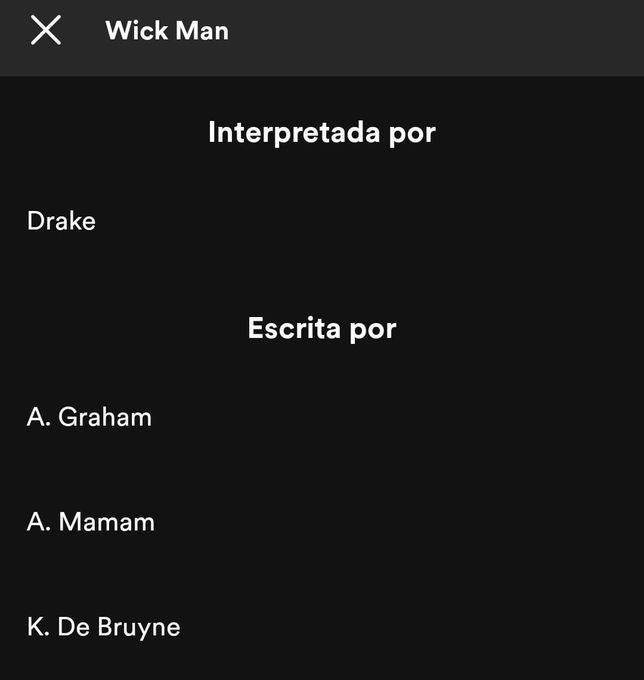Image resolution: width=644 pixels, height=680 pixels.
Task: Close the Wick Man credits screen
Action: pyautogui.click(x=46, y=31)
